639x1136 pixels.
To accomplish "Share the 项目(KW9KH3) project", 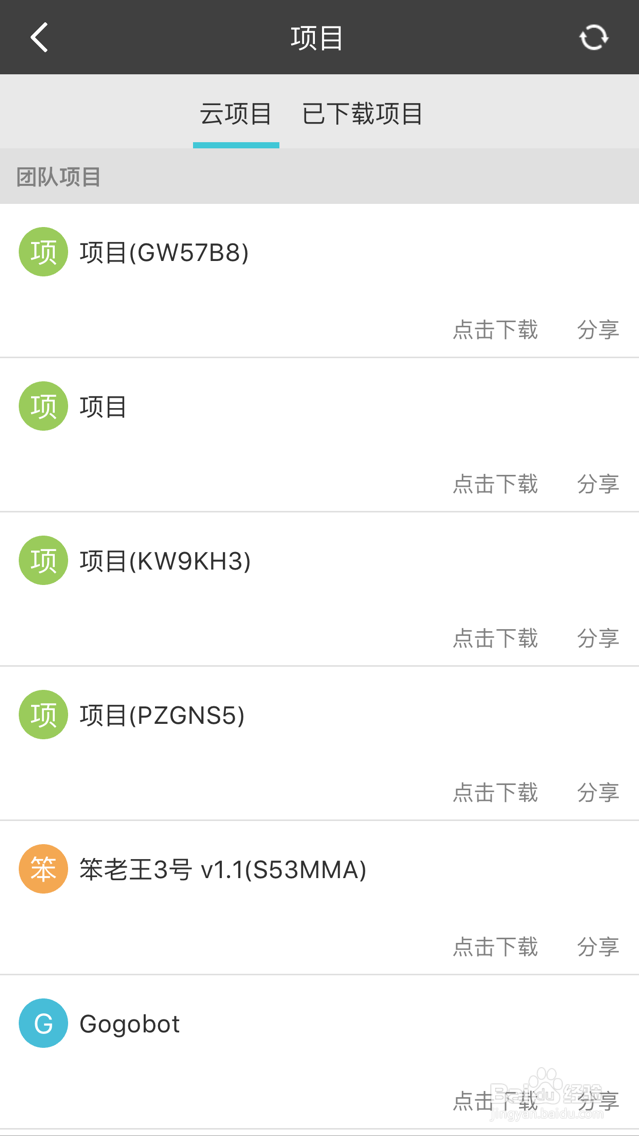I will coord(598,638).
